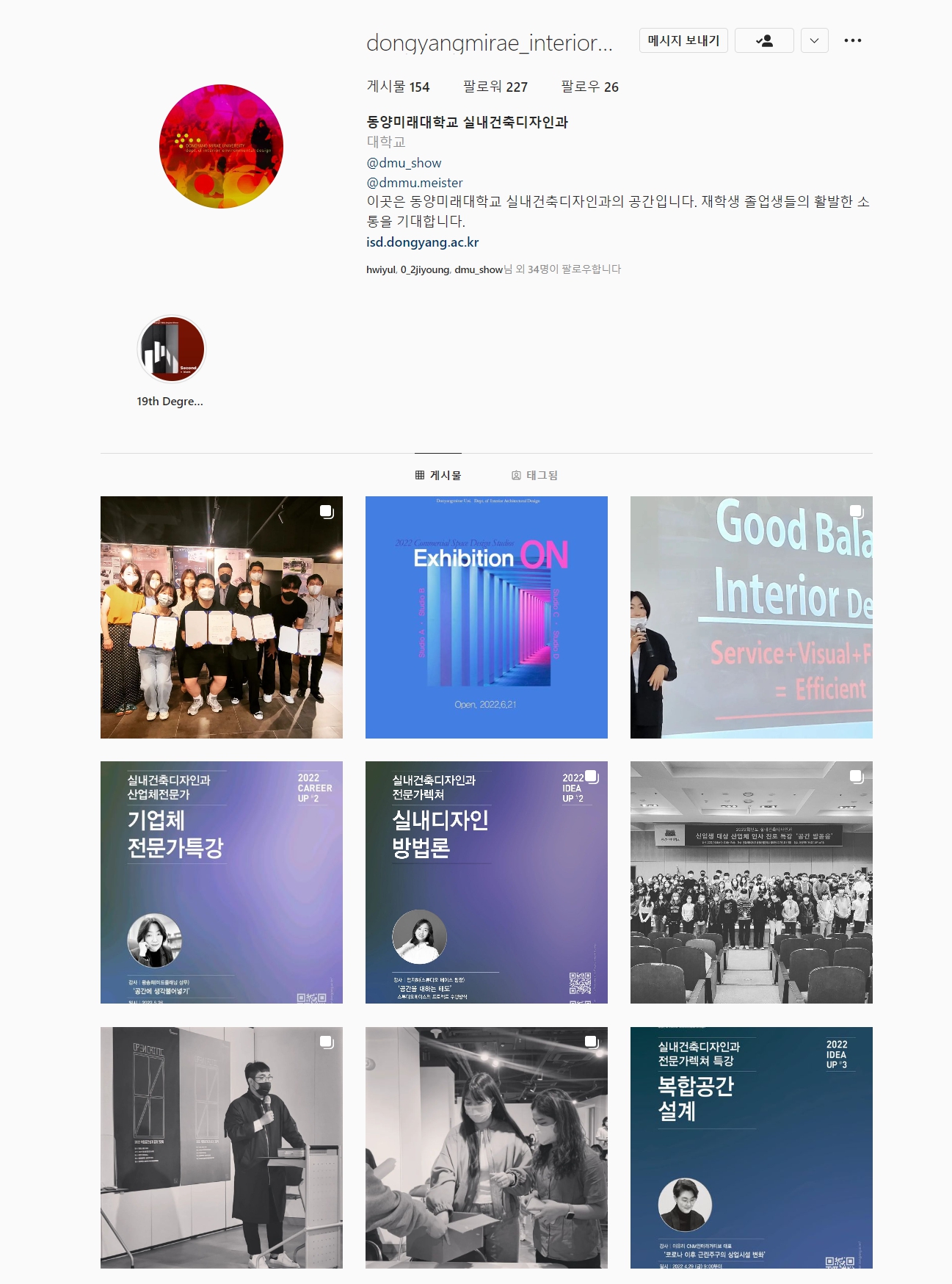The height and width of the screenshot is (1284, 952).
Task: Open the 기업체 전문가특강 post
Action: click(x=221, y=882)
